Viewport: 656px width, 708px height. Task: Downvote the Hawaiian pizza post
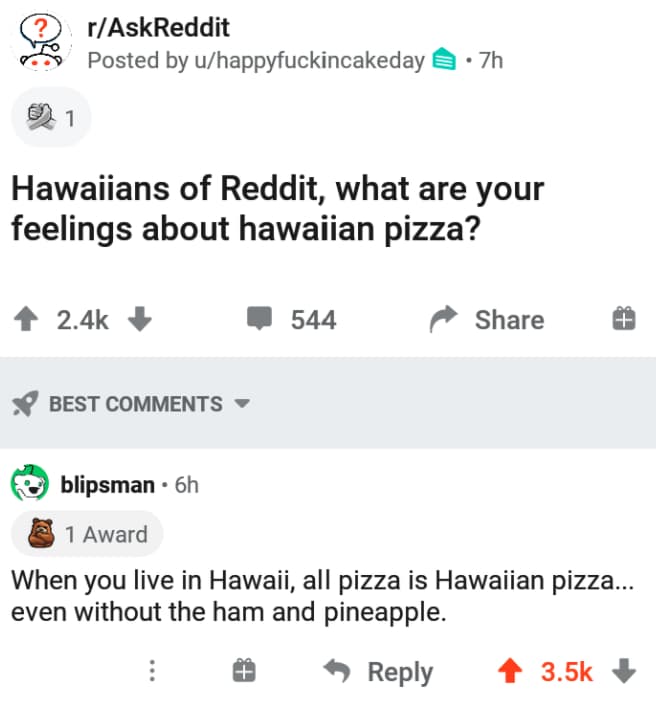coord(140,320)
